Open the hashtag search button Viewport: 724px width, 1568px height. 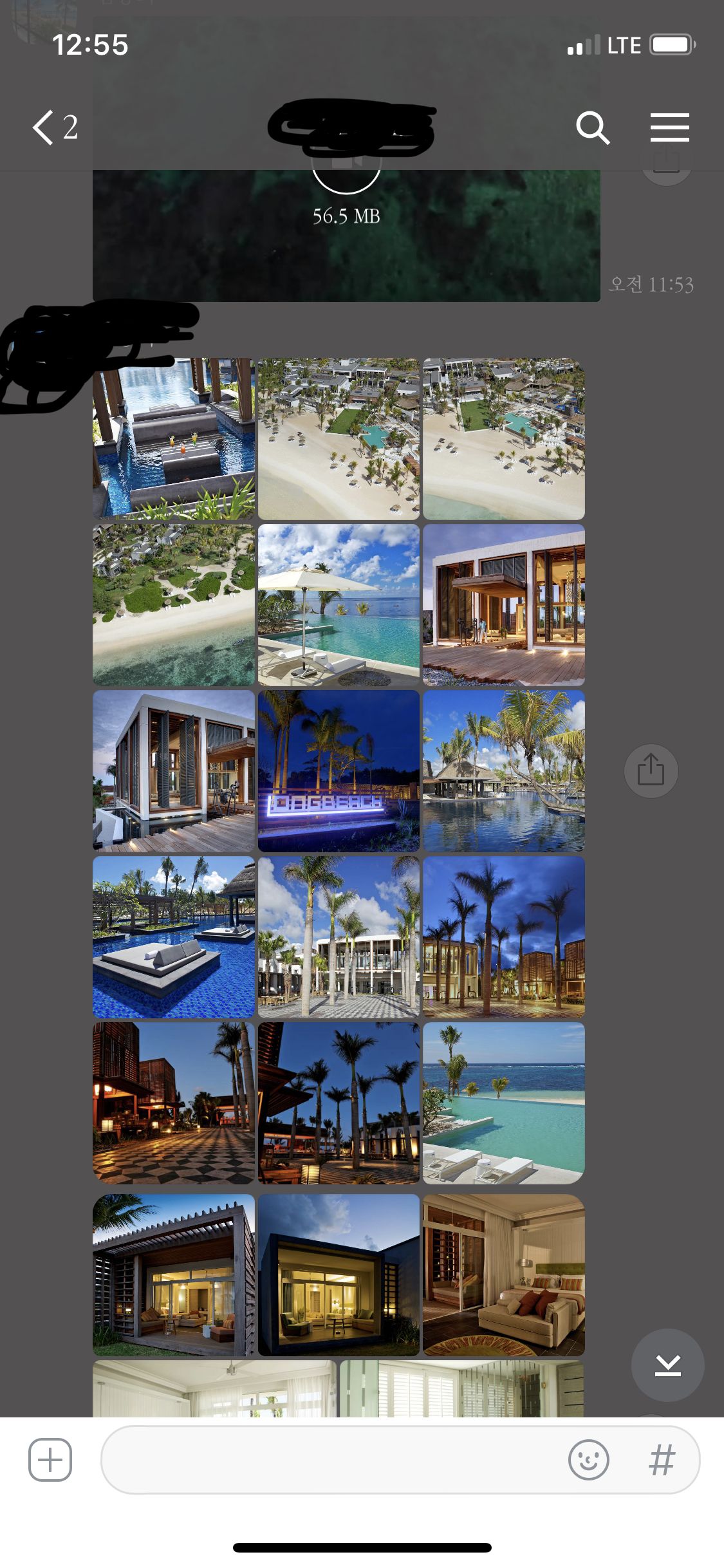pos(662,1460)
